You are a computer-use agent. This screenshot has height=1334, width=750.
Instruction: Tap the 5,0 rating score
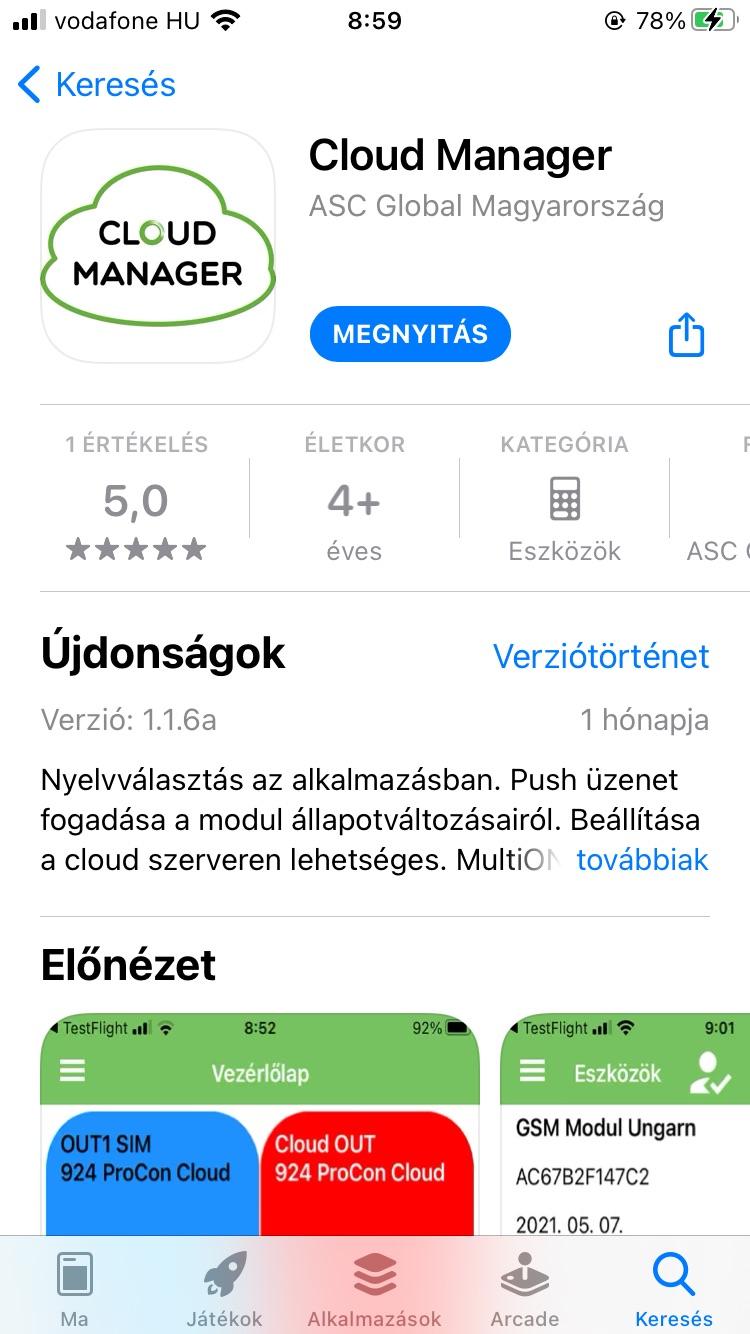point(135,499)
